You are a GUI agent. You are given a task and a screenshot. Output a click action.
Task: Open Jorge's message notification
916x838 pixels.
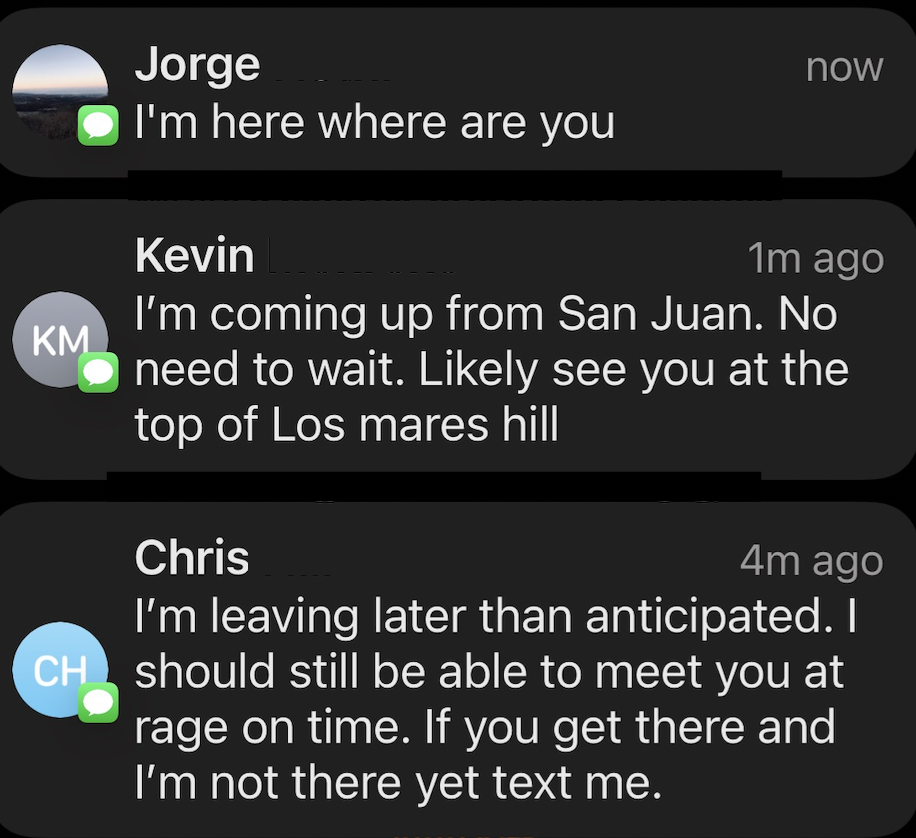458,96
